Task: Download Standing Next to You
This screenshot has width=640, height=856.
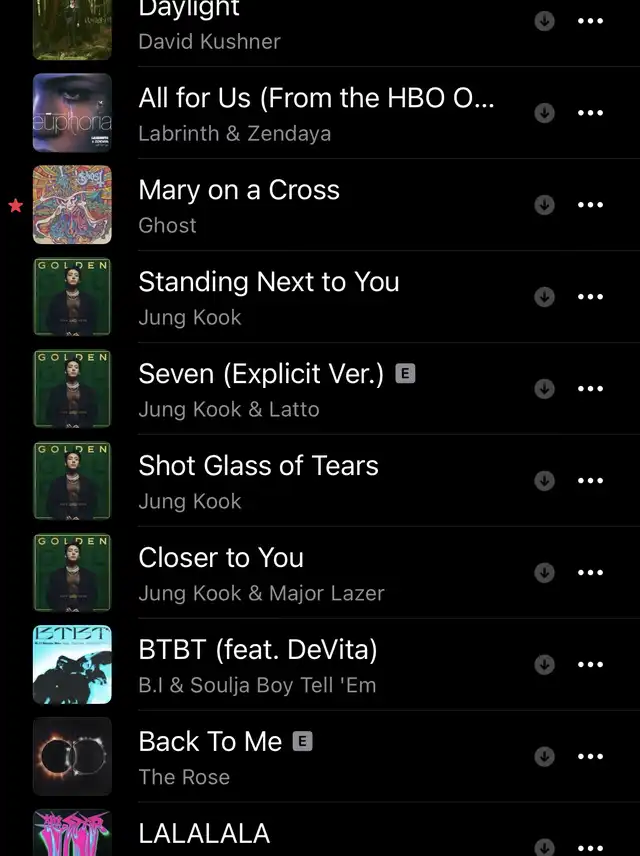Action: 544,297
